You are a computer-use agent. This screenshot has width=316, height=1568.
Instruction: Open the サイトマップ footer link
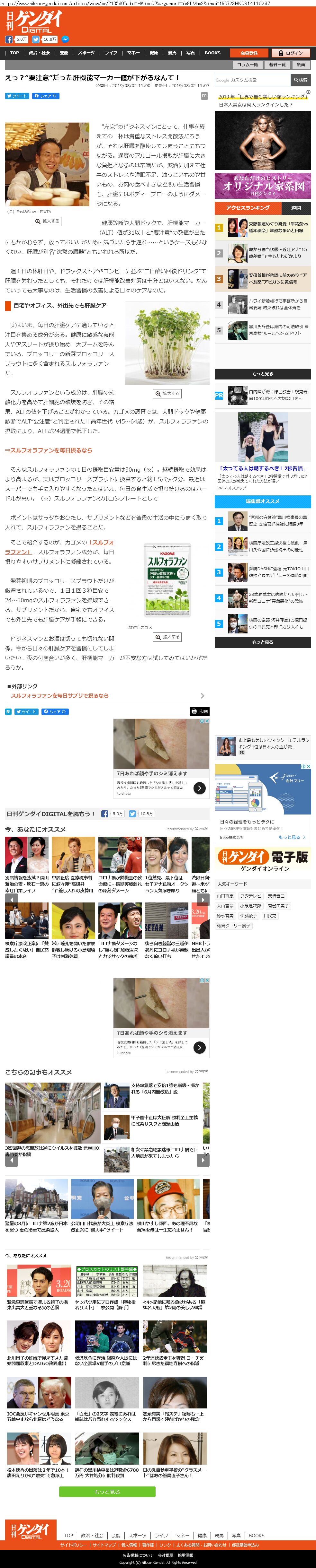tap(104, 1545)
